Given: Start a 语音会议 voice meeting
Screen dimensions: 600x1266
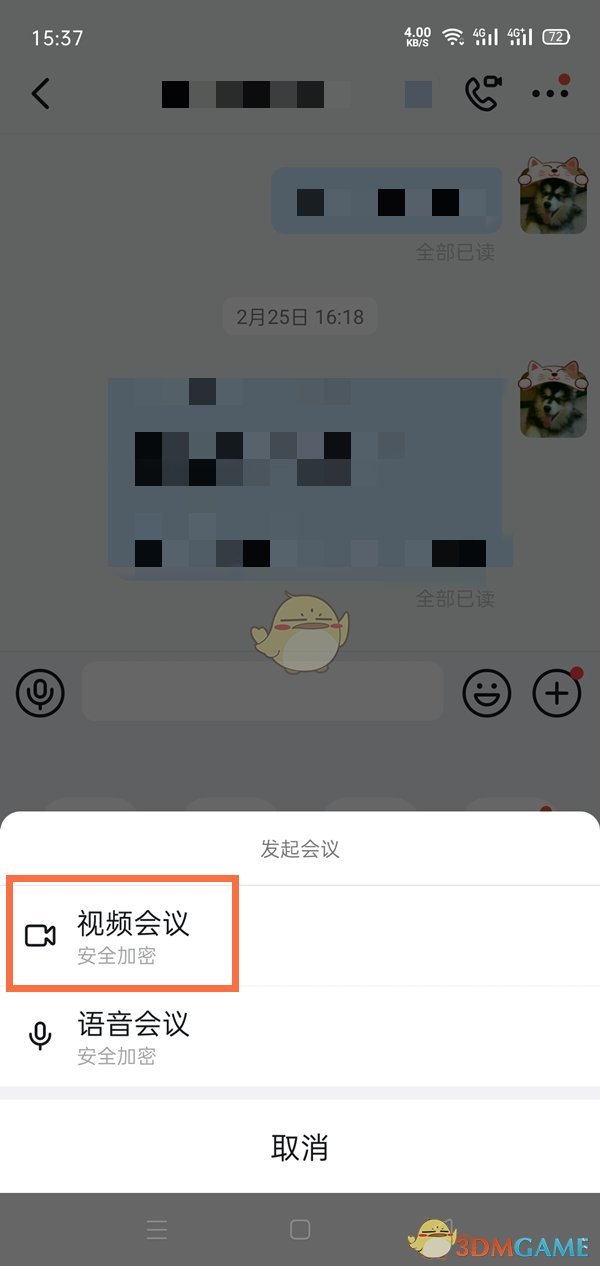Looking at the screenshot, I should pos(133,1036).
